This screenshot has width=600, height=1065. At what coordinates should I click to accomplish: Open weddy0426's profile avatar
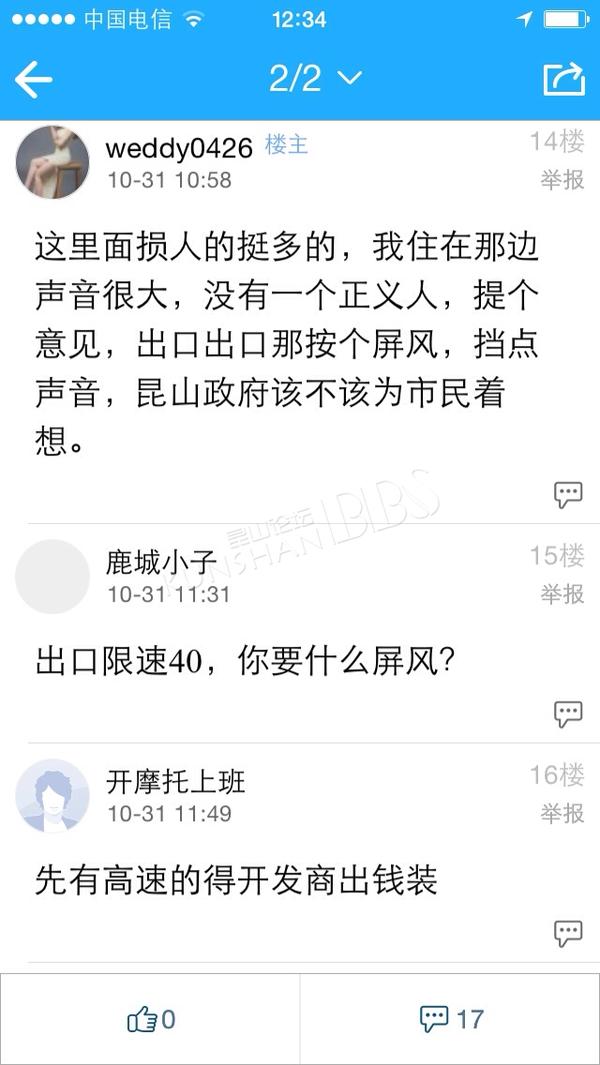point(52,162)
